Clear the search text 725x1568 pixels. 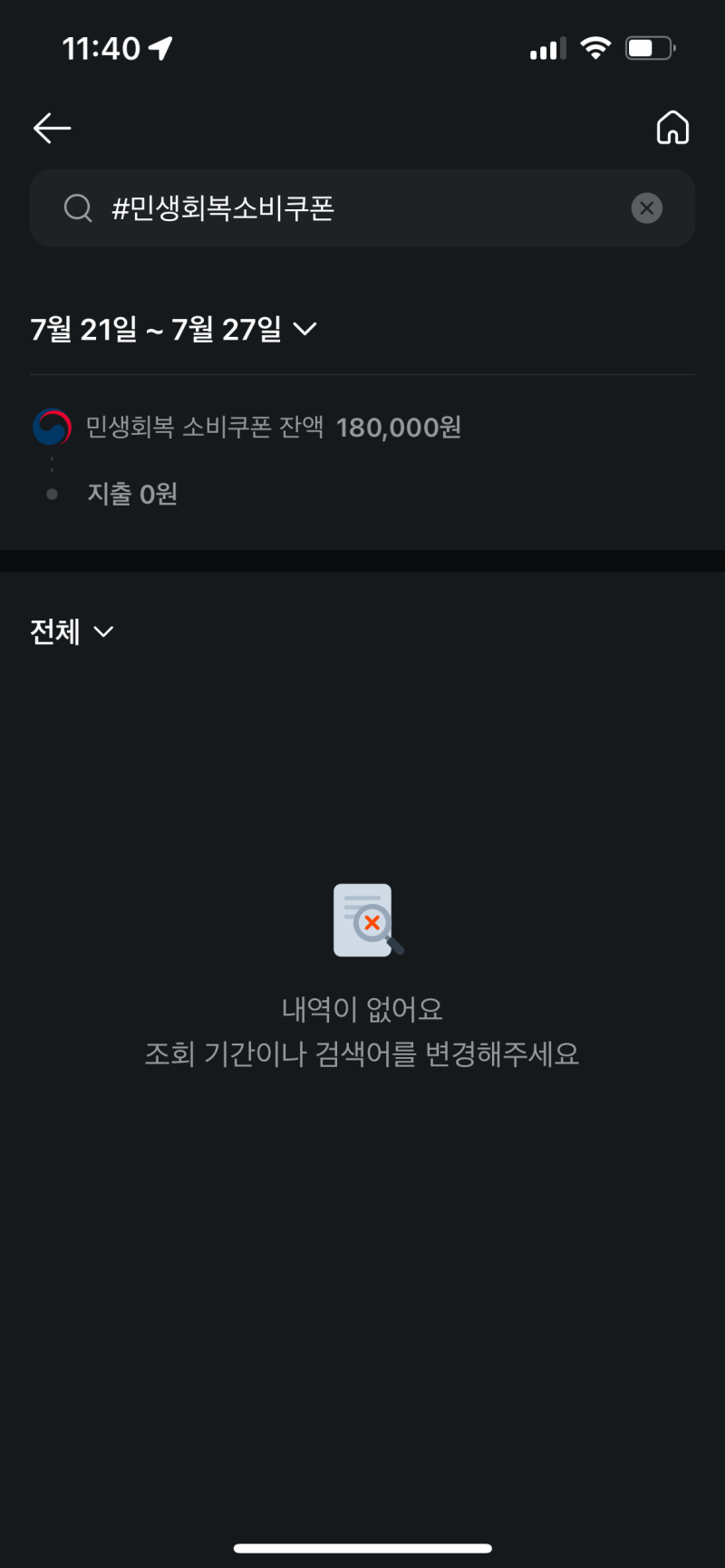click(x=646, y=208)
